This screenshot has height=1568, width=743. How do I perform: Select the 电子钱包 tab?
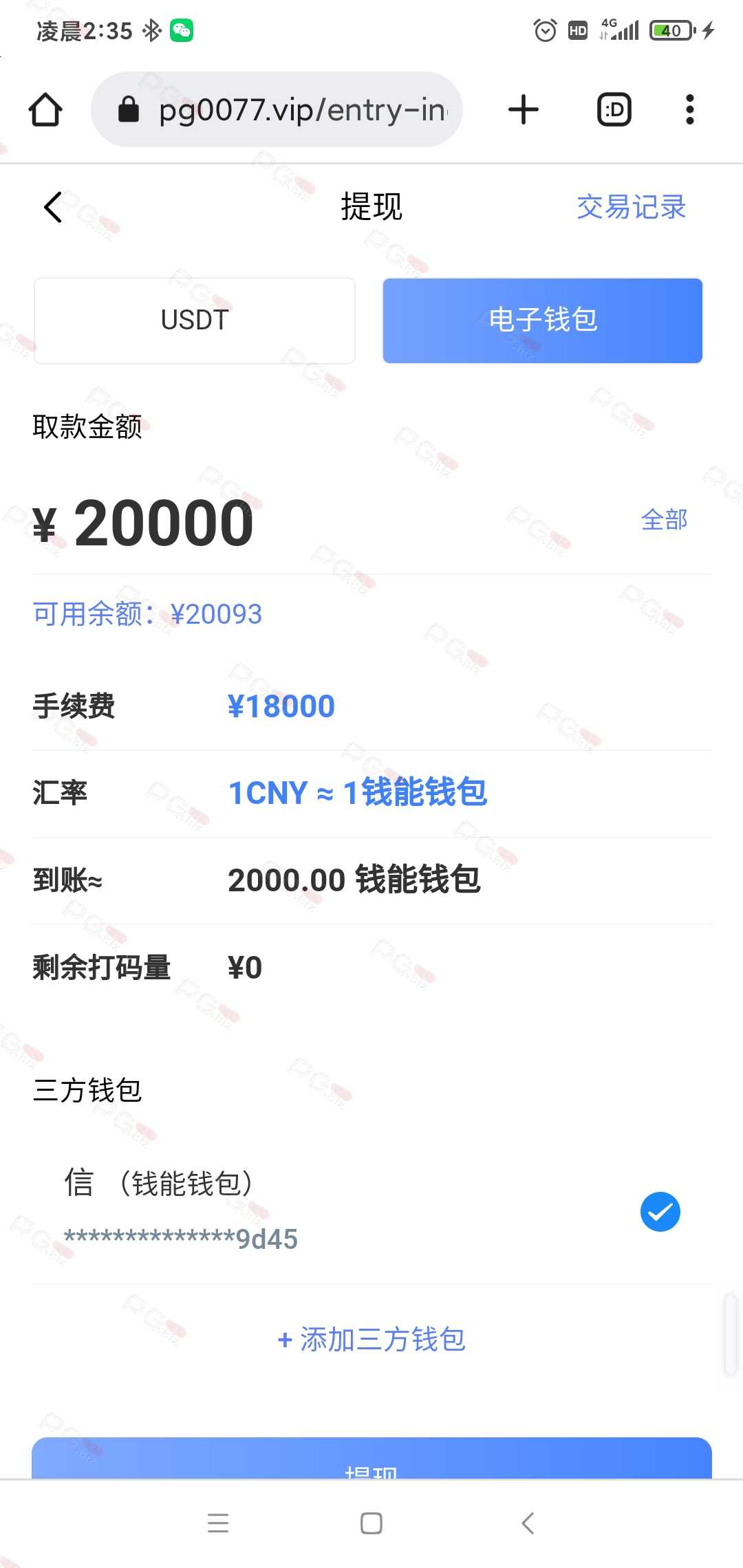pyautogui.click(x=542, y=320)
